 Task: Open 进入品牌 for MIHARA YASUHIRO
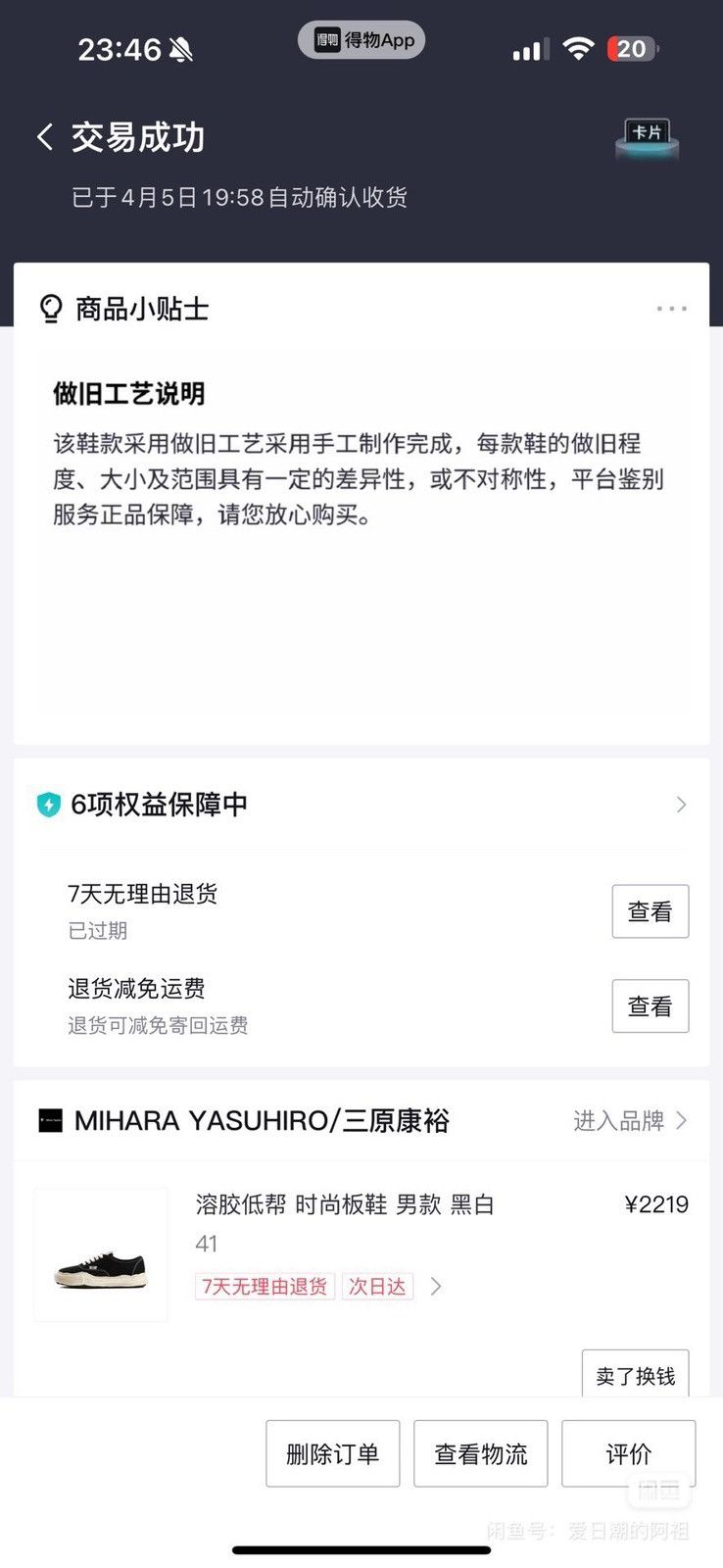coord(630,1120)
